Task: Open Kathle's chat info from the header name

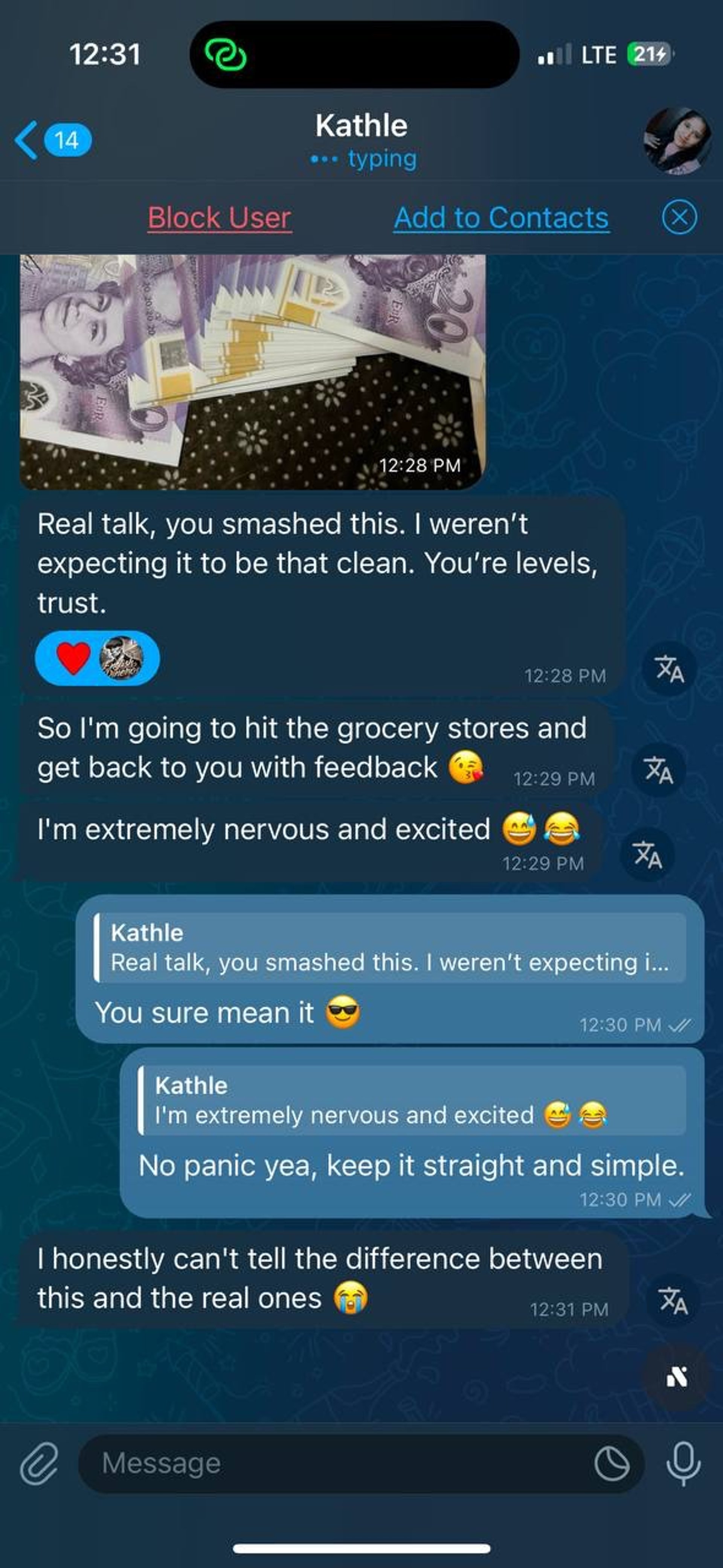Action: tap(361, 126)
